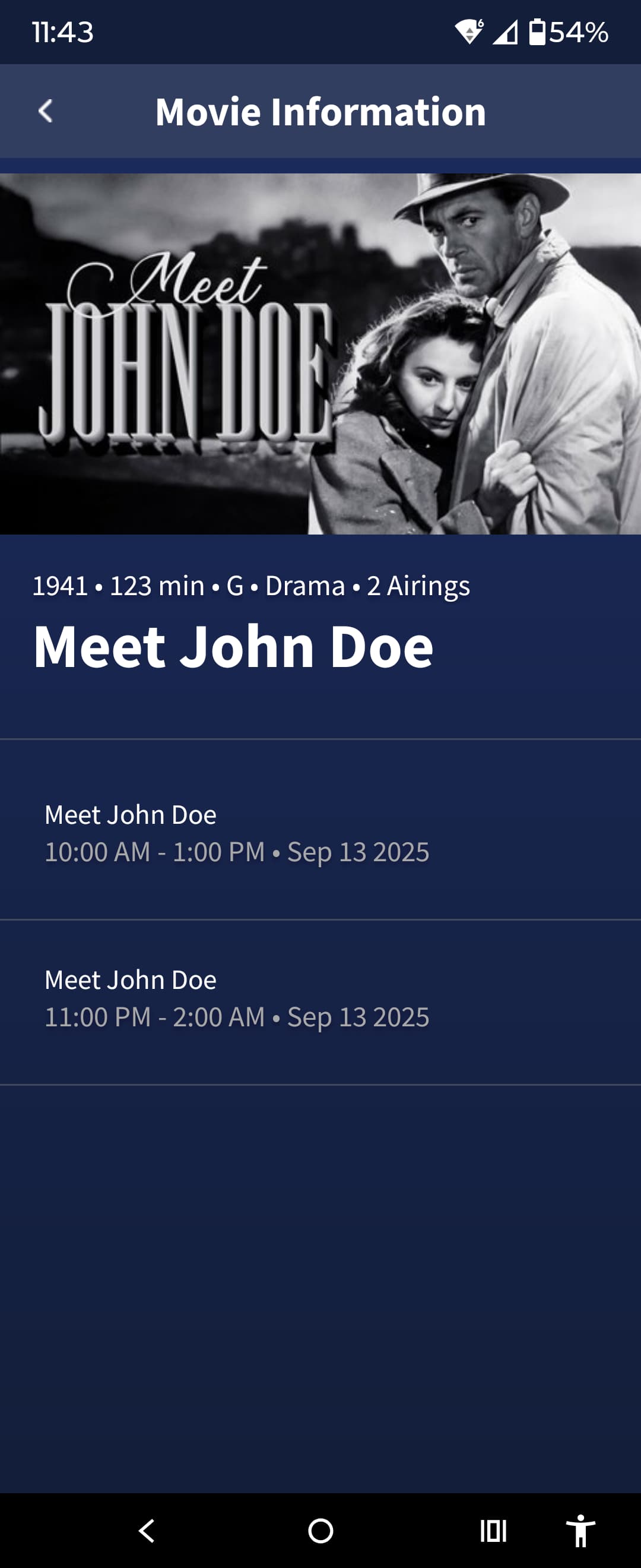The image size is (641, 1568).
Task: Go back from Movie Information
Action: pyautogui.click(x=46, y=112)
